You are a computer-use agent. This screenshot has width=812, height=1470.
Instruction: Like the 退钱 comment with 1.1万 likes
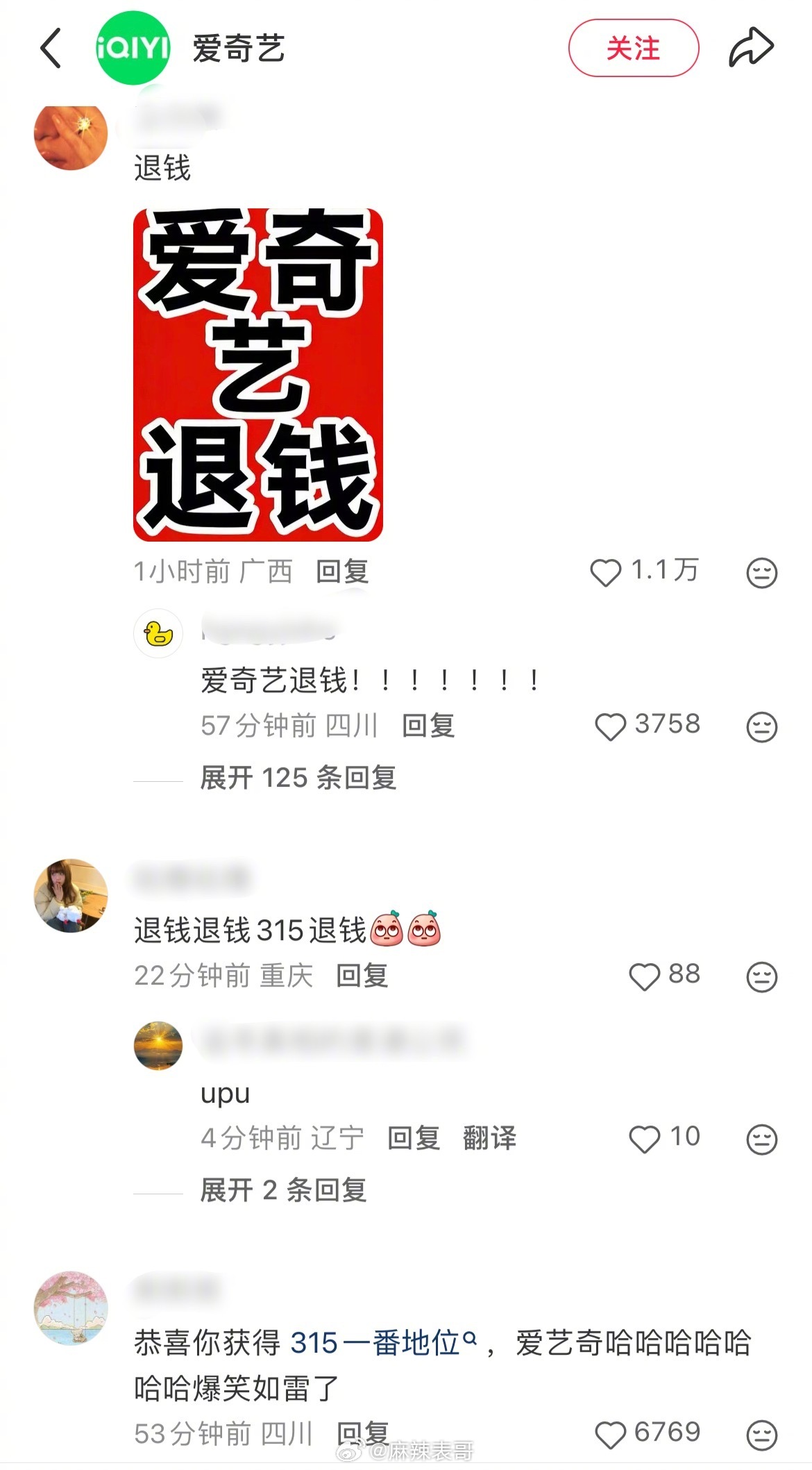coord(607,571)
